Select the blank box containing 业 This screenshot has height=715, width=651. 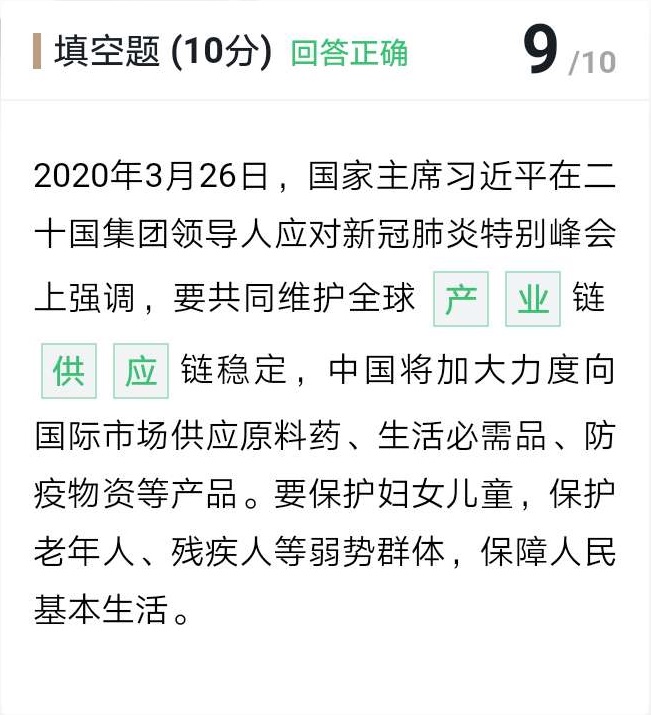[533, 299]
